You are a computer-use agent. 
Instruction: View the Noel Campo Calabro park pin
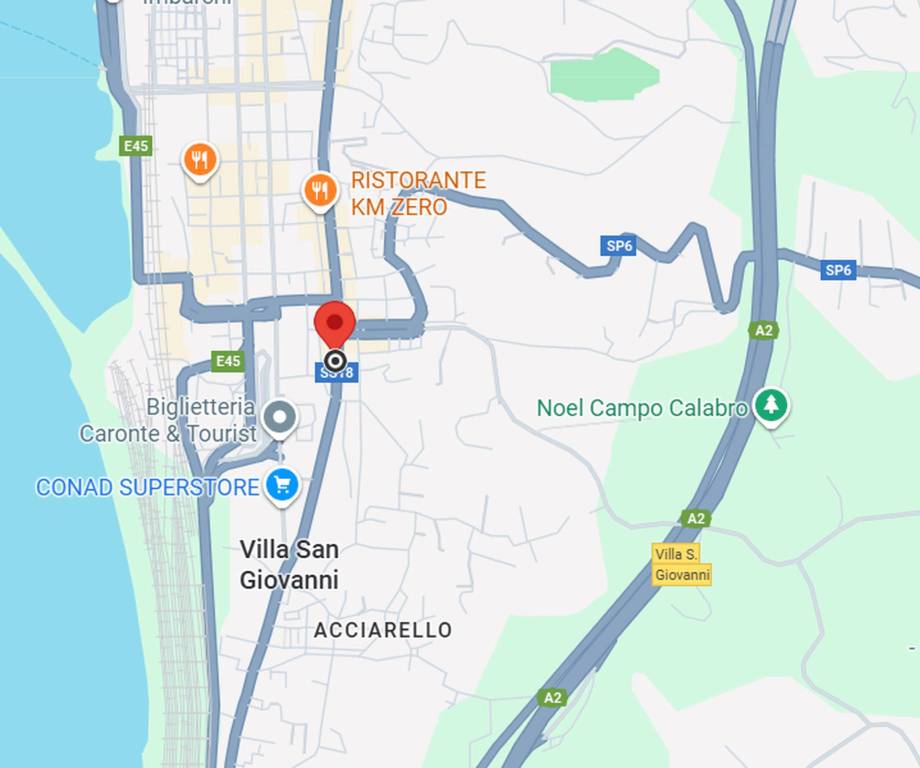click(770, 406)
